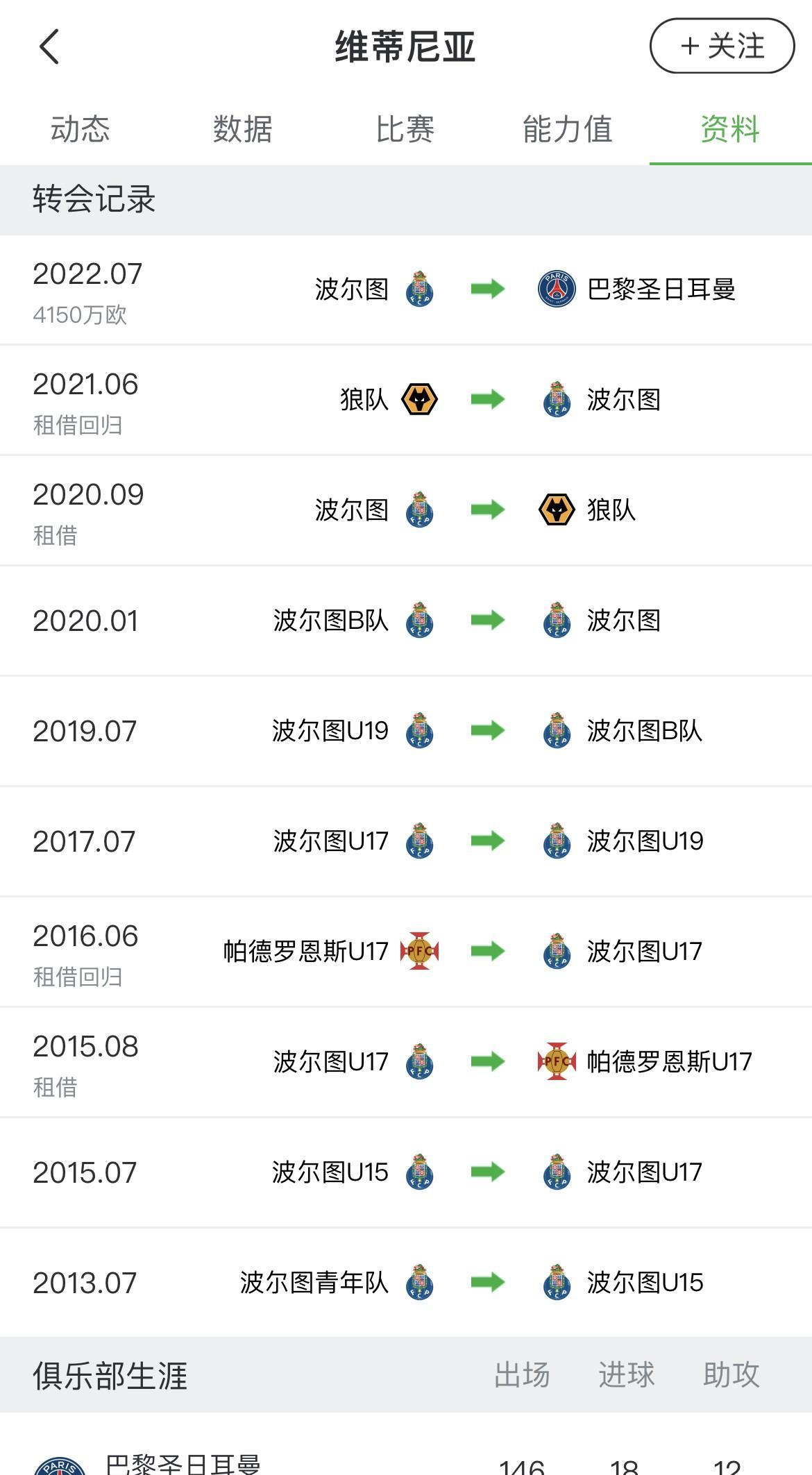
Task: Open the 2022.07 transfer to 巴黎圣日耳曼
Action: [406, 289]
